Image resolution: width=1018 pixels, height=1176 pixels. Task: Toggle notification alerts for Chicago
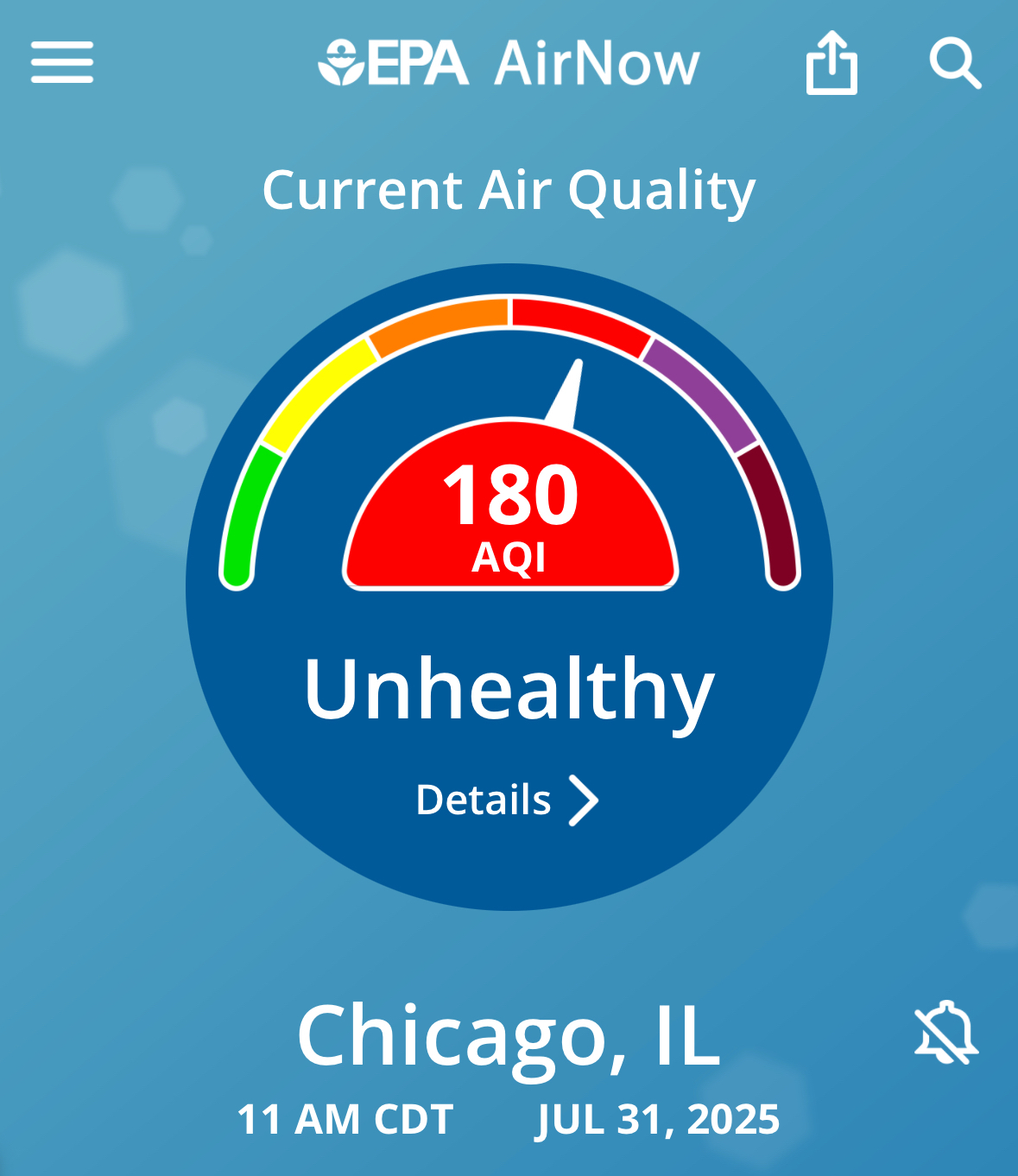tap(946, 1033)
